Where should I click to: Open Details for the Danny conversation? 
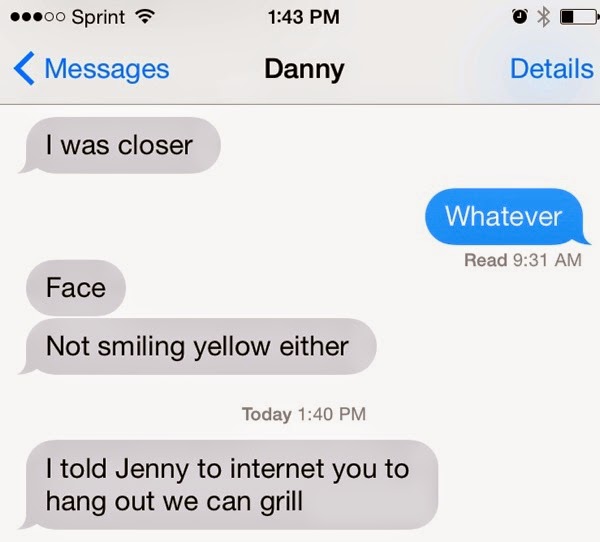point(551,69)
